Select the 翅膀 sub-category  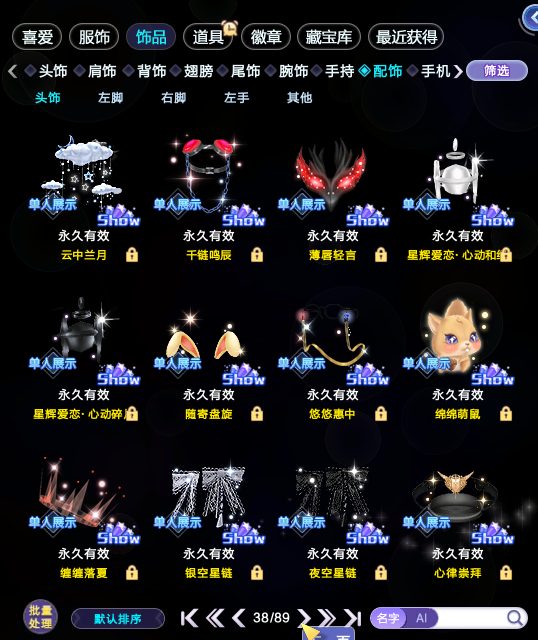point(198,71)
